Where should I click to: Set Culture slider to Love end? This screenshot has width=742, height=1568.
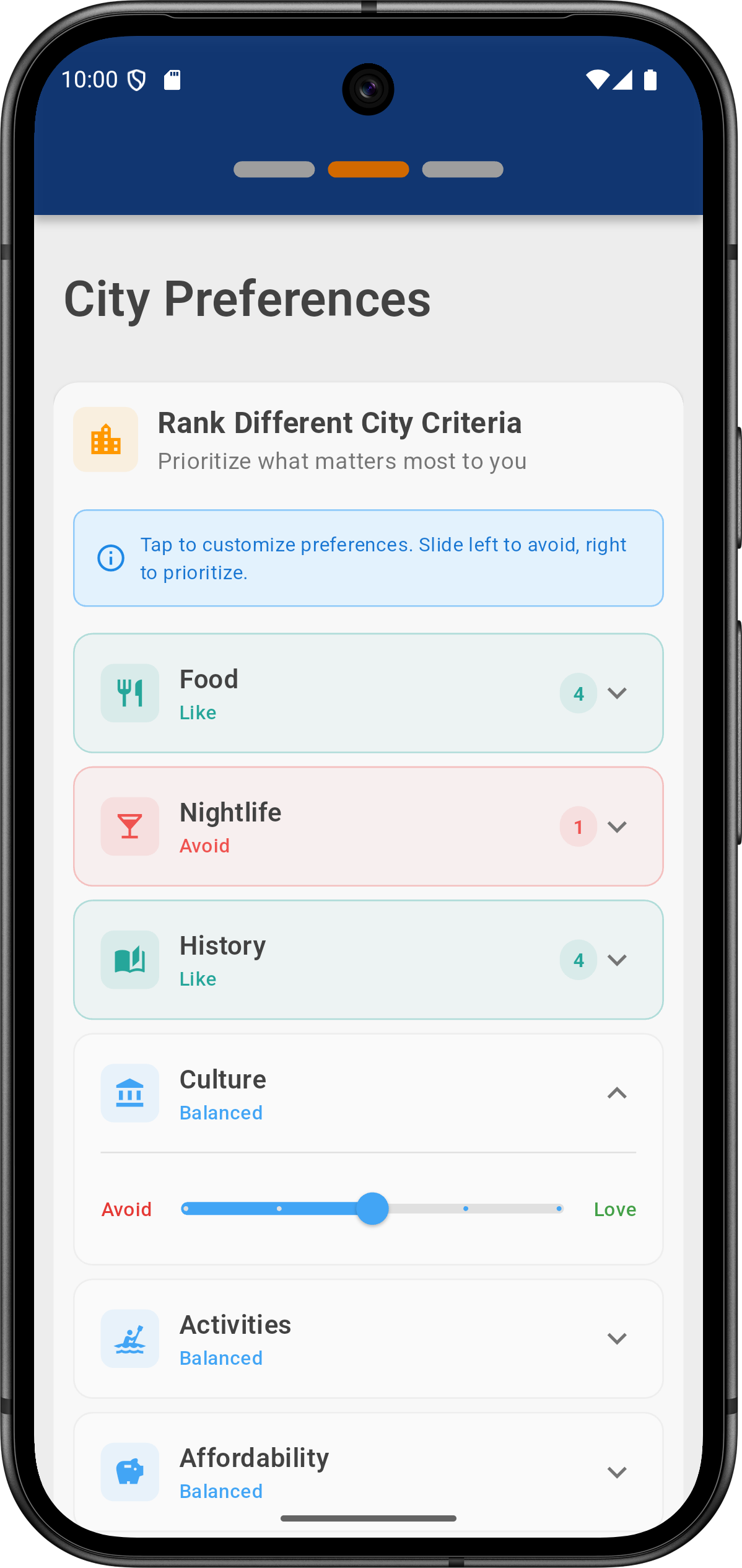[x=559, y=1209]
